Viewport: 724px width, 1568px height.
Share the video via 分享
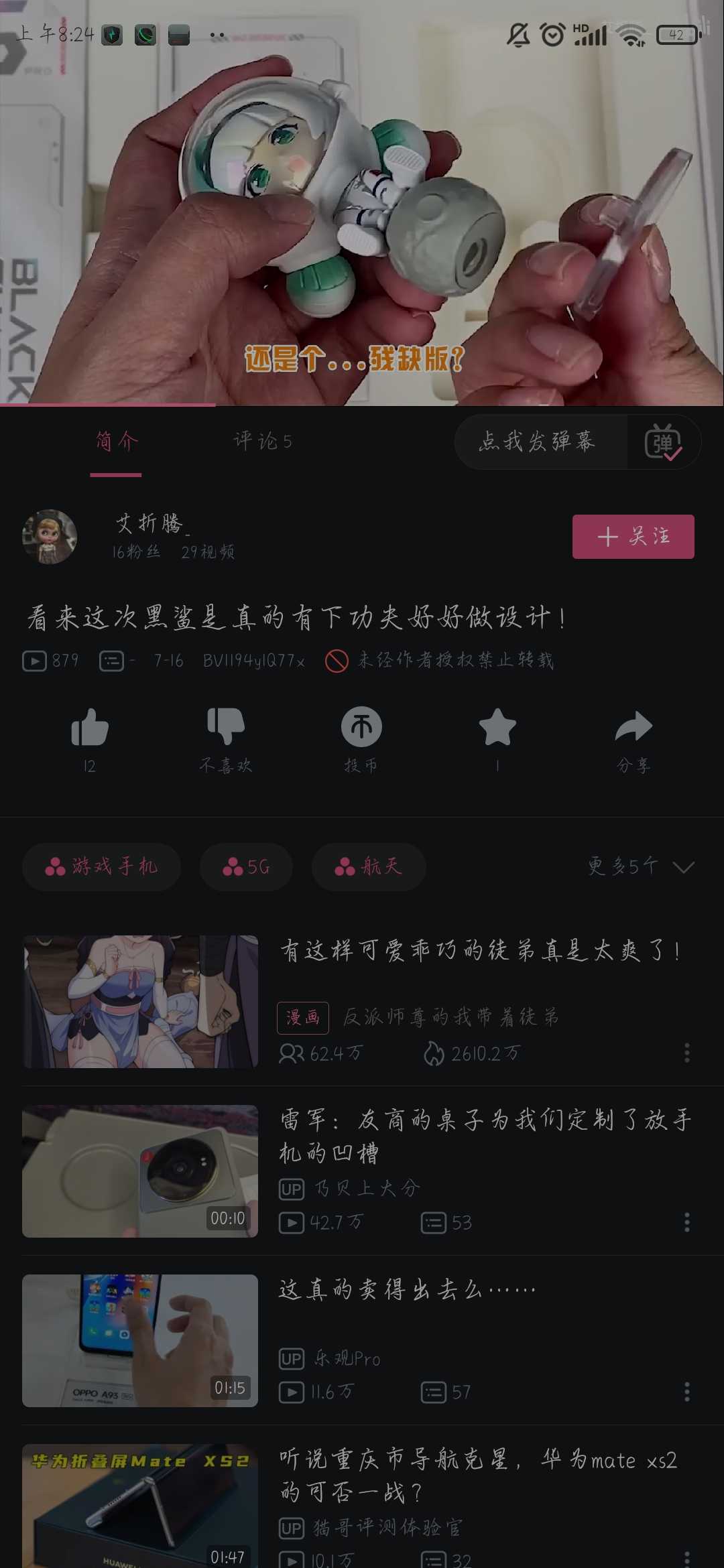[633, 728]
